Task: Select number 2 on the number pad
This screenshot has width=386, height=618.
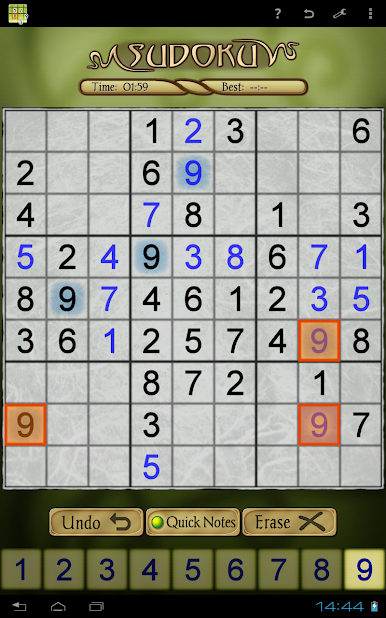Action: (64, 569)
